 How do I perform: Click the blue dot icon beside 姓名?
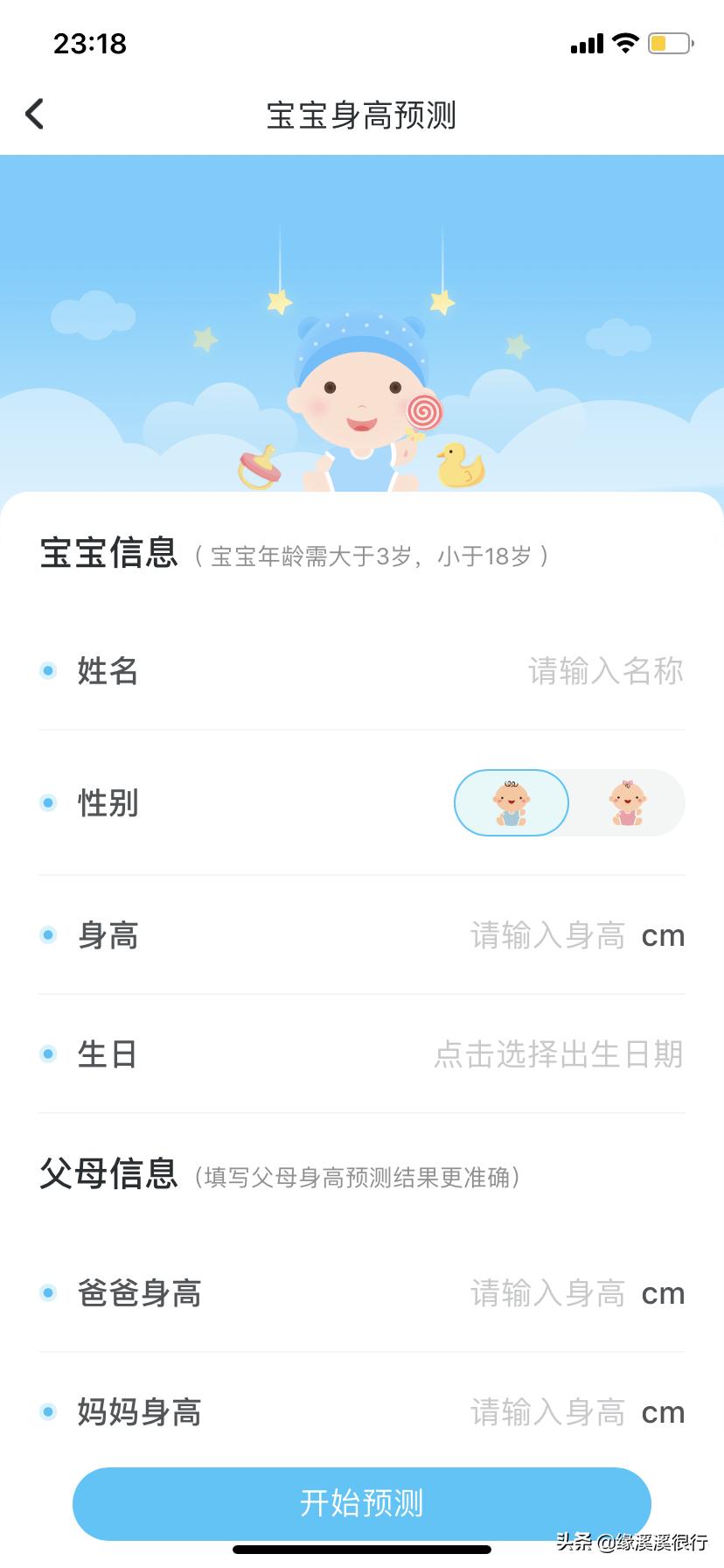point(47,670)
